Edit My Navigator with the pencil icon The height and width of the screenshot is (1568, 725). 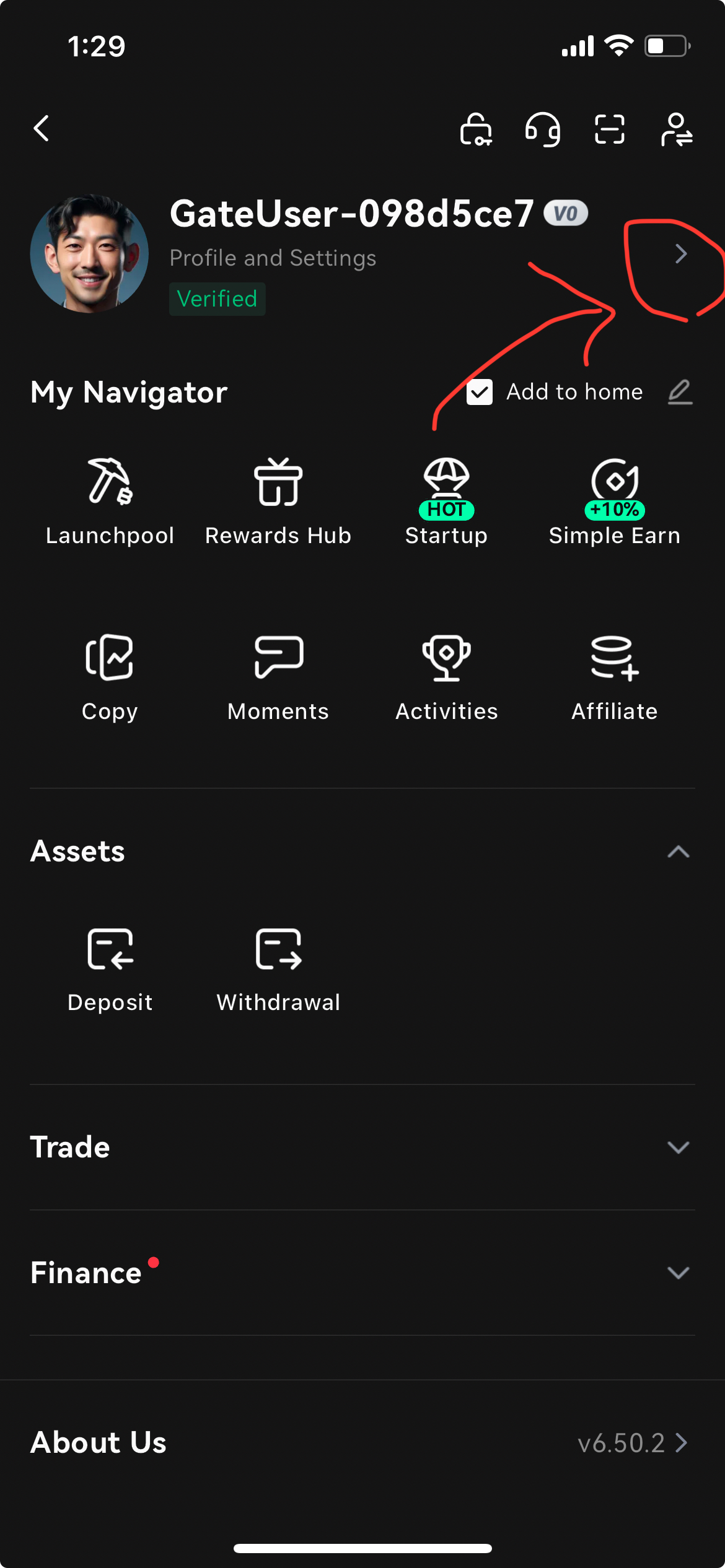[x=680, y=392]
